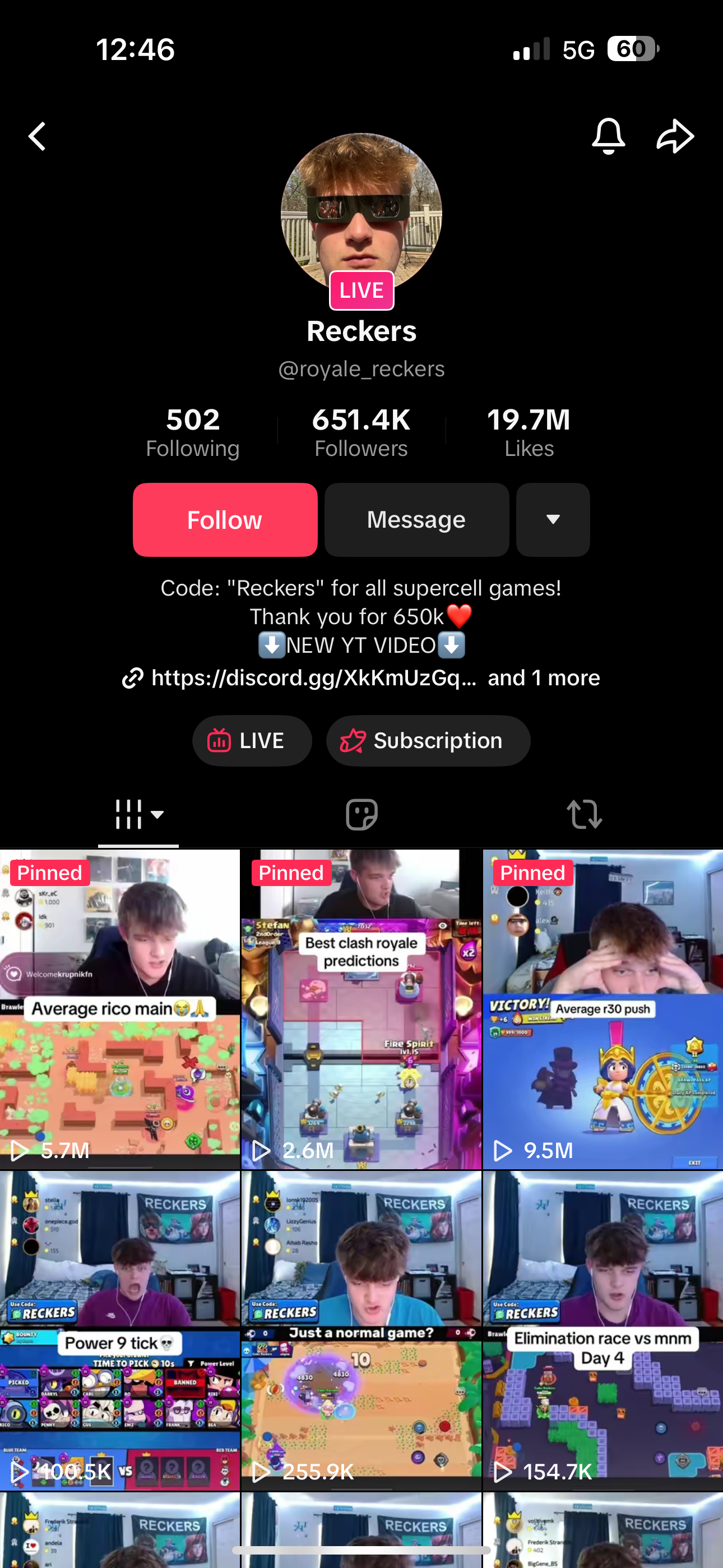Switch to the videos grid tab

[x=139, y=814]
